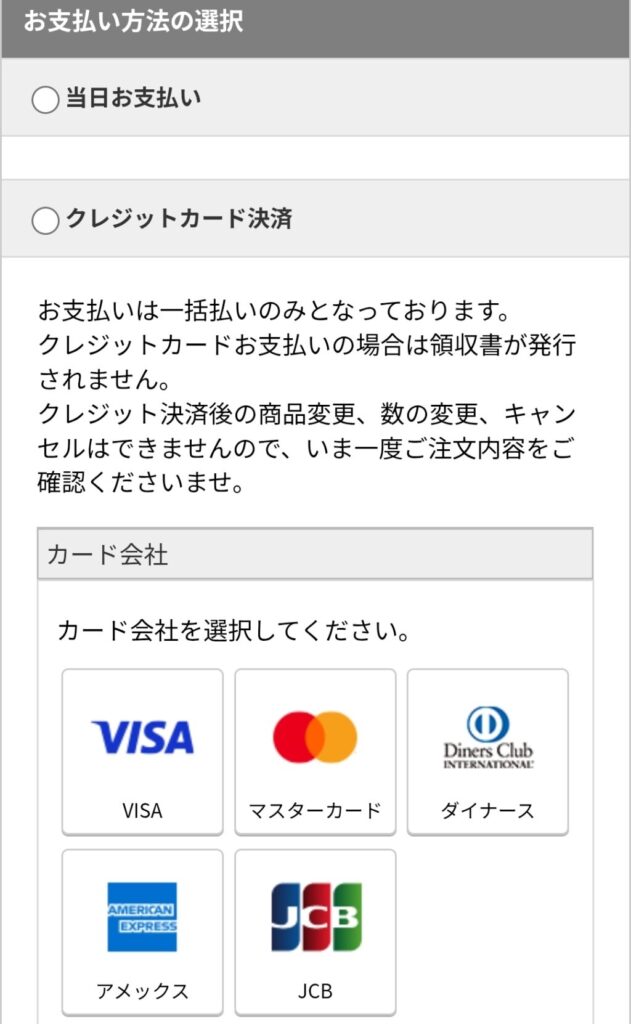Select アメックス as card company
The height and width of the screenshot is (1024, 631).
pos(142,931)
